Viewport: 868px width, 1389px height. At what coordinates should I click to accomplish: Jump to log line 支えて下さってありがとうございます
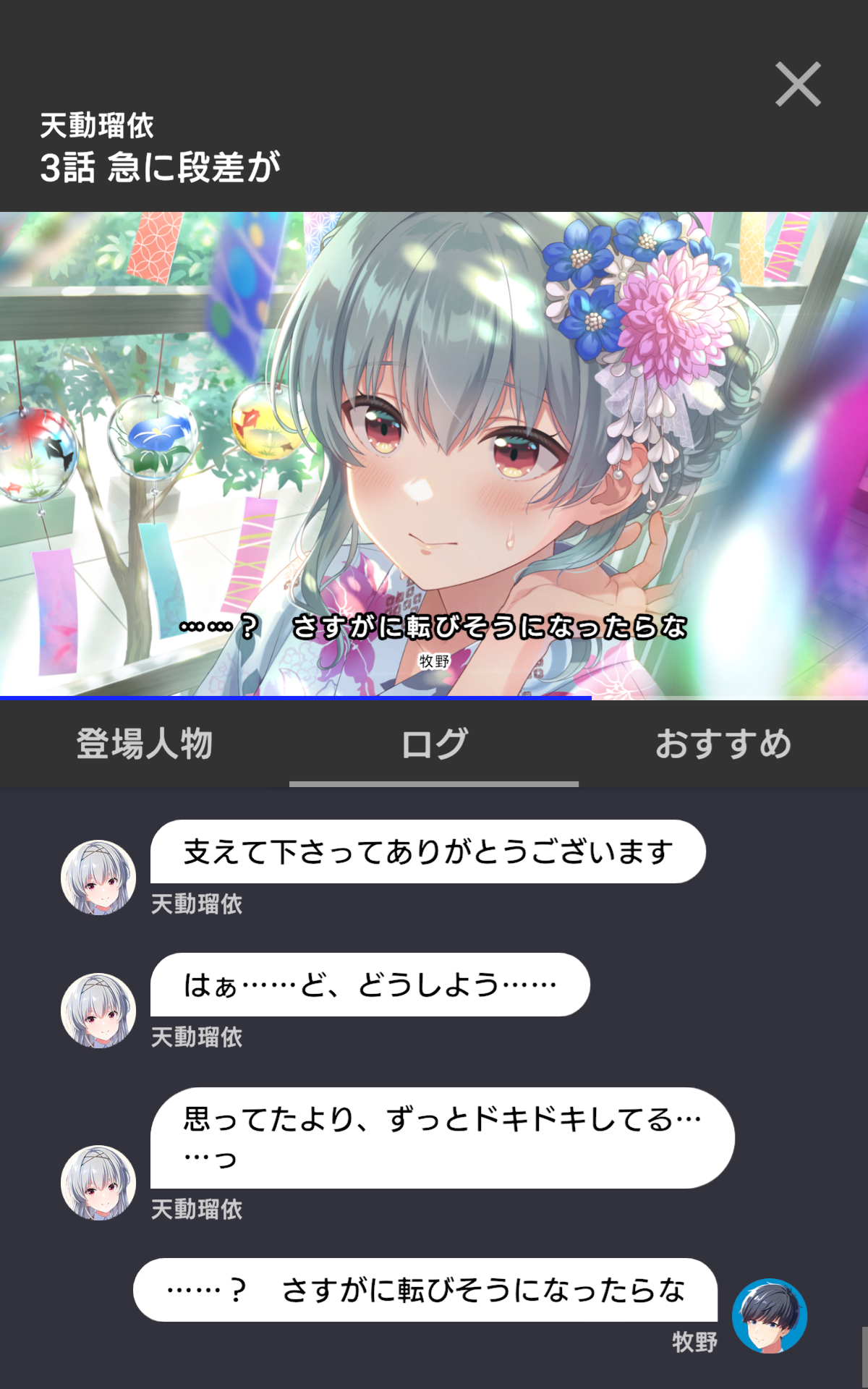click(428, 851)
